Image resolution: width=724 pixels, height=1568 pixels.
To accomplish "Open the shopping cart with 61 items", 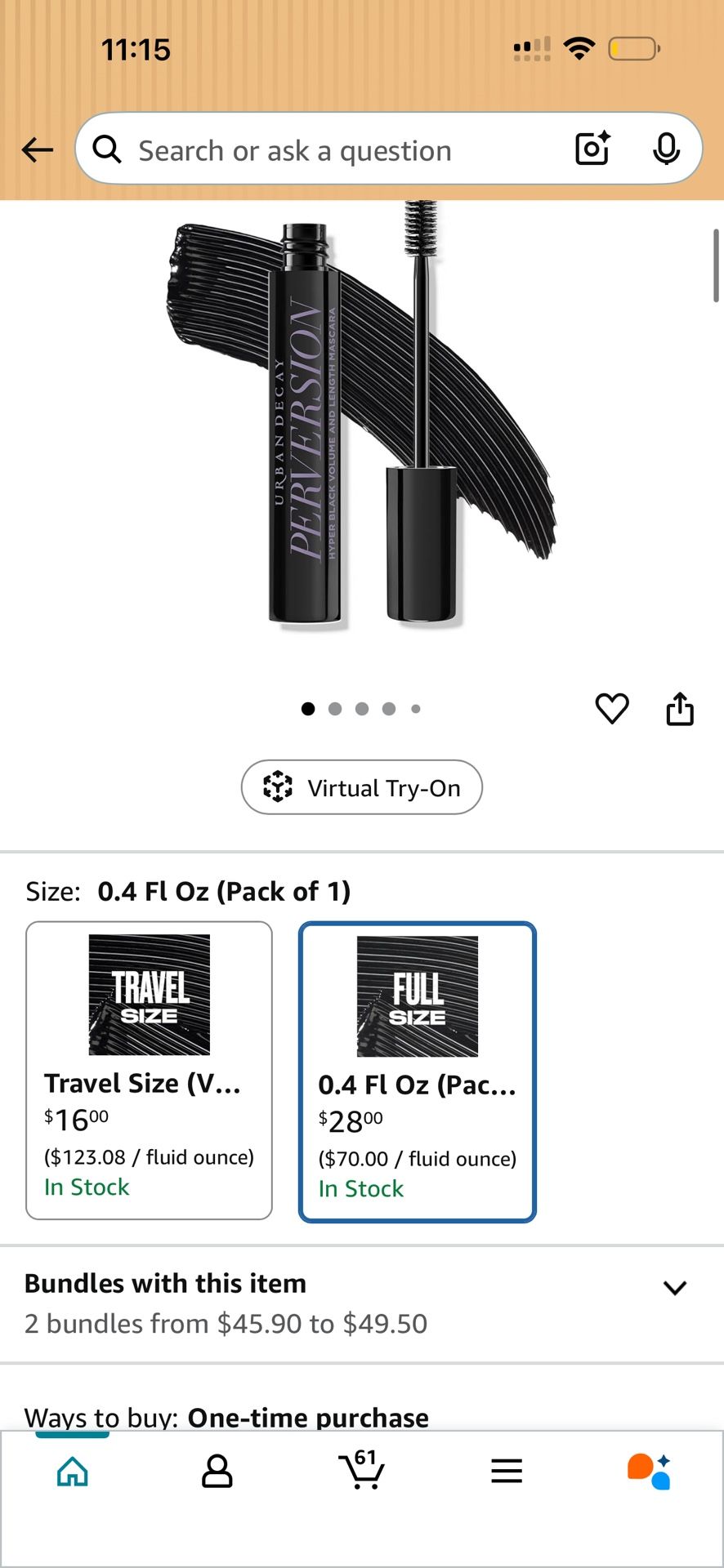I will [362, 1470].
